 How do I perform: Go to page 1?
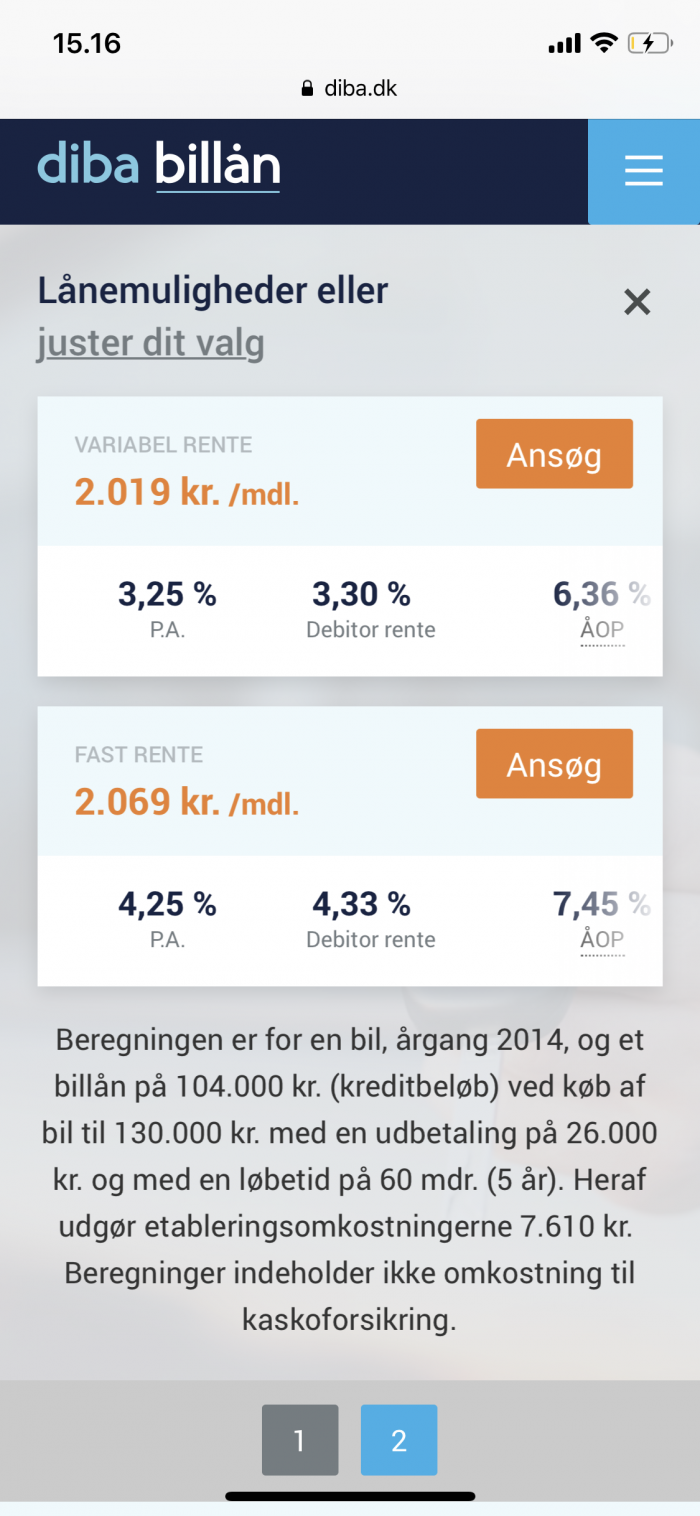(x=300, y=1440)
